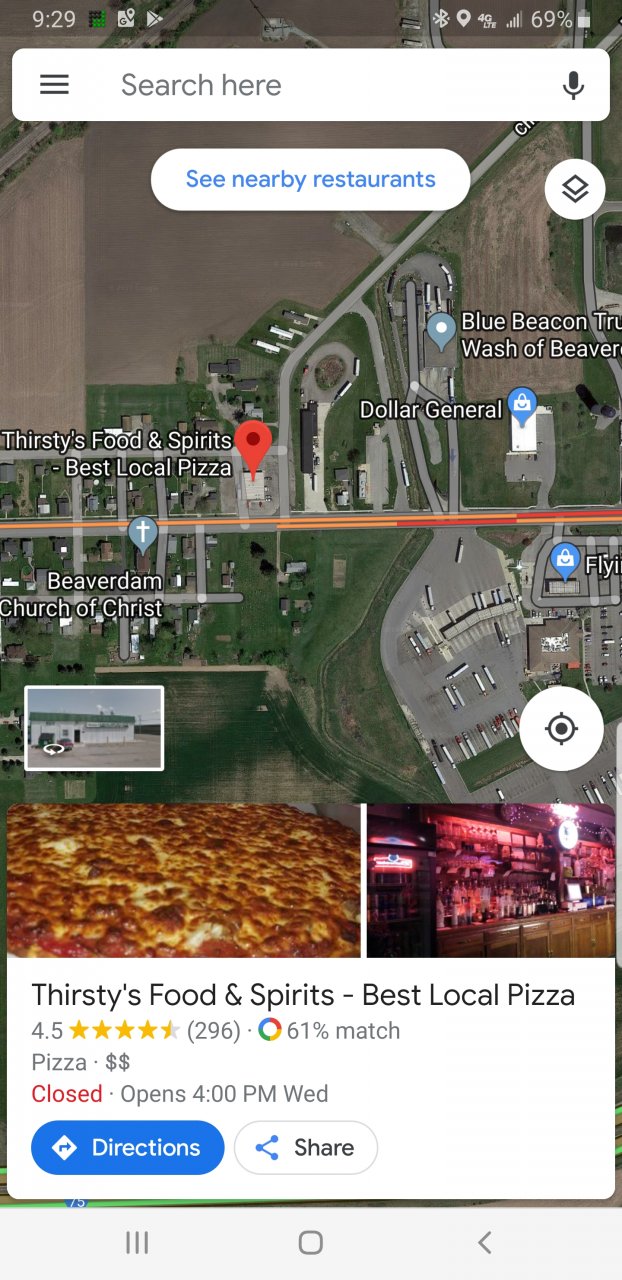The height and width of the screenshot is (1280, 622).
Task: Select the Beaverdam Church of Christ pin
Action: (x=143, y=533)
